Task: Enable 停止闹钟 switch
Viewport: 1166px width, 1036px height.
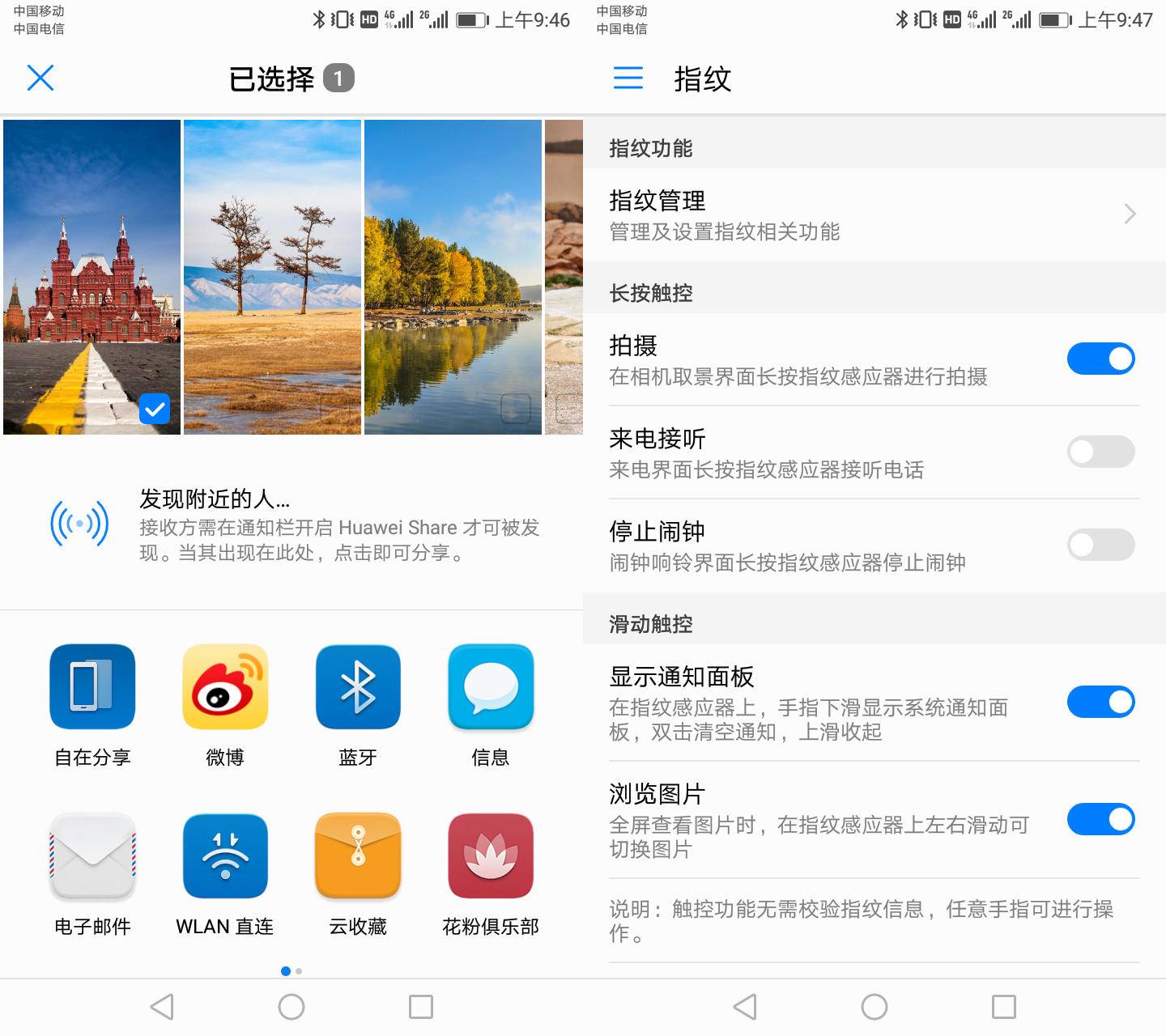Action: (x=1100, y=545)
